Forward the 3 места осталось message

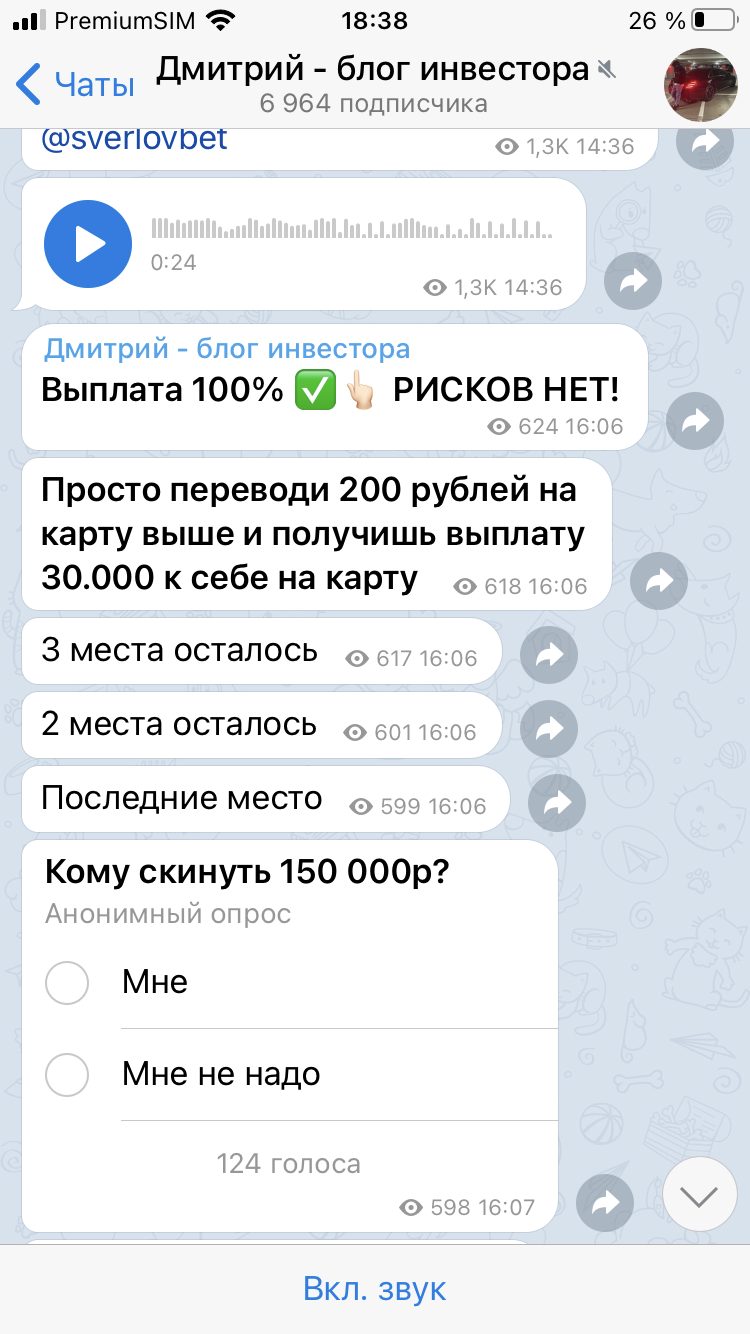tap(550, 656)
